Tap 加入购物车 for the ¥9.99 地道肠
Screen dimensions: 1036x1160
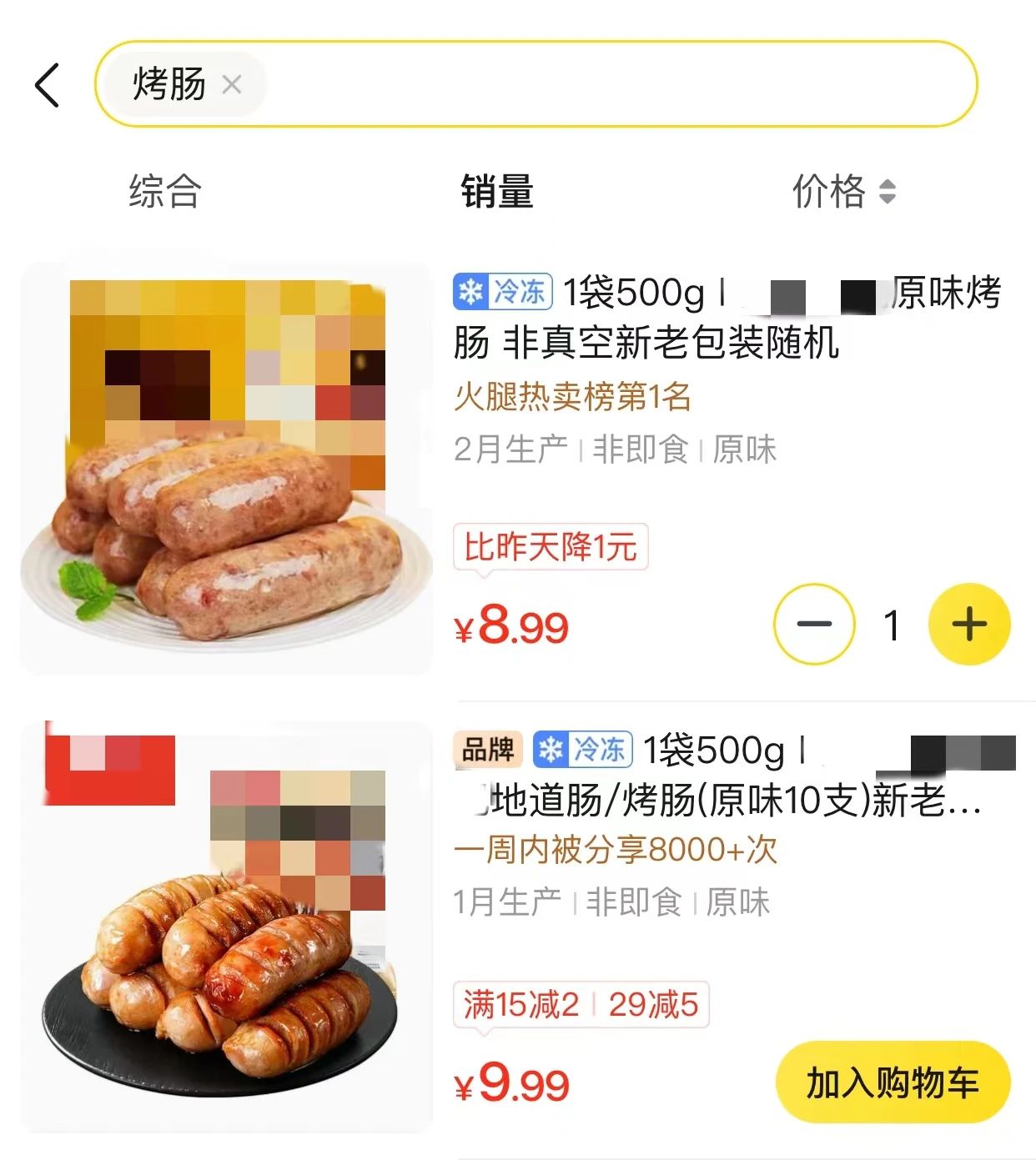coord(893,1082)
